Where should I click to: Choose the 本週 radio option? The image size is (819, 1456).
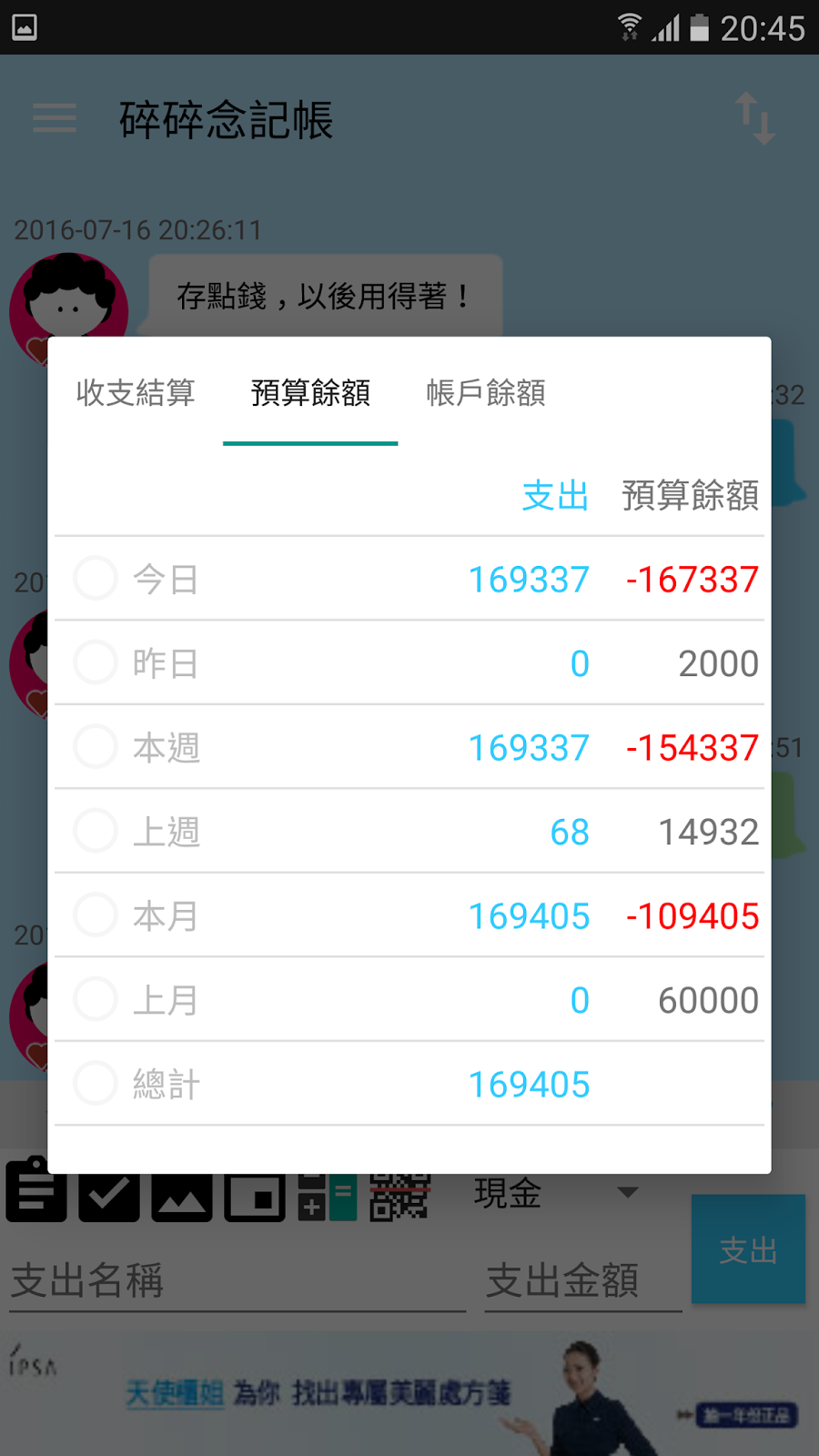[x=96, y=747]
